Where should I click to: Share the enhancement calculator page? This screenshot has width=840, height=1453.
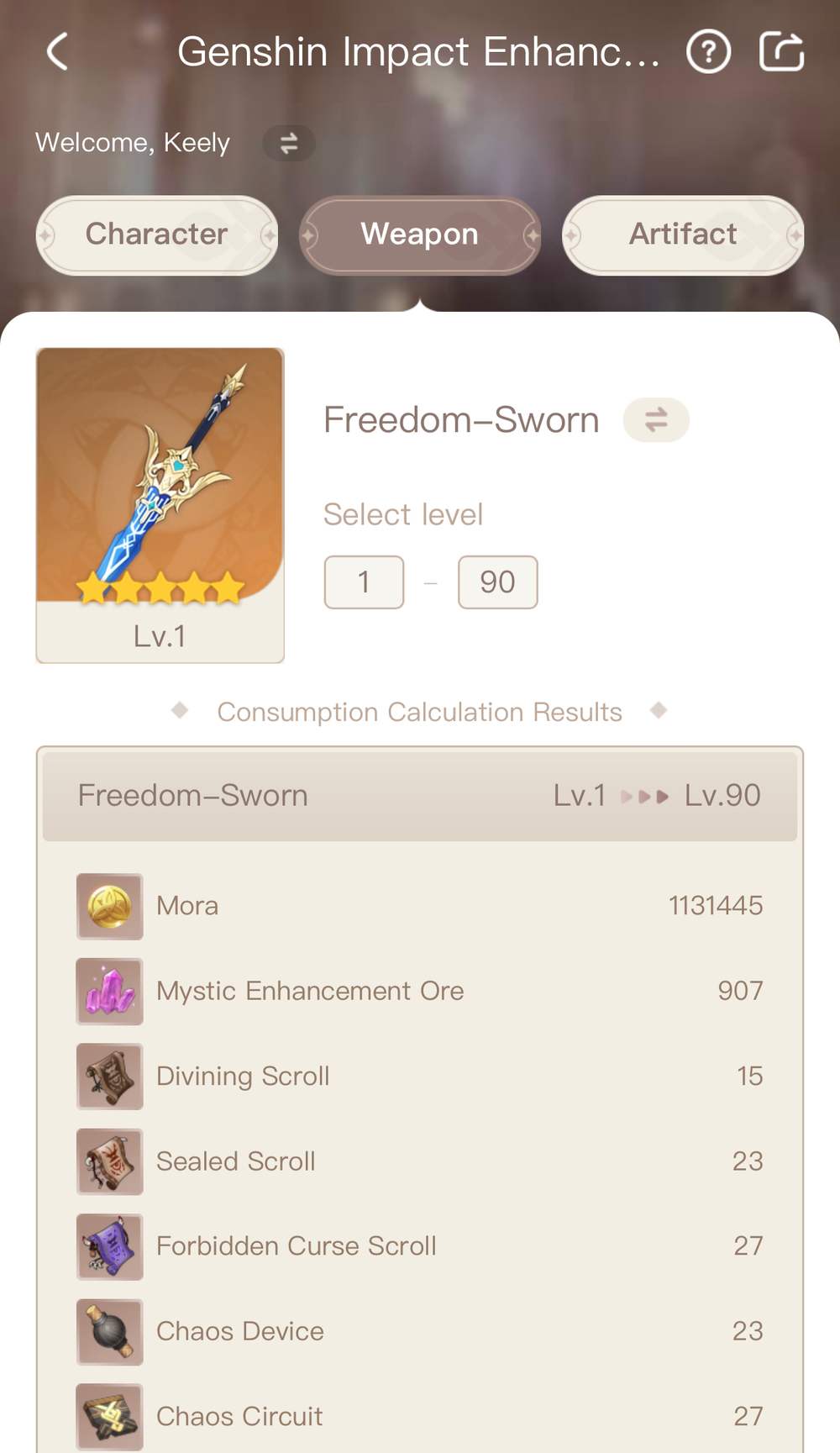point(781,52)
